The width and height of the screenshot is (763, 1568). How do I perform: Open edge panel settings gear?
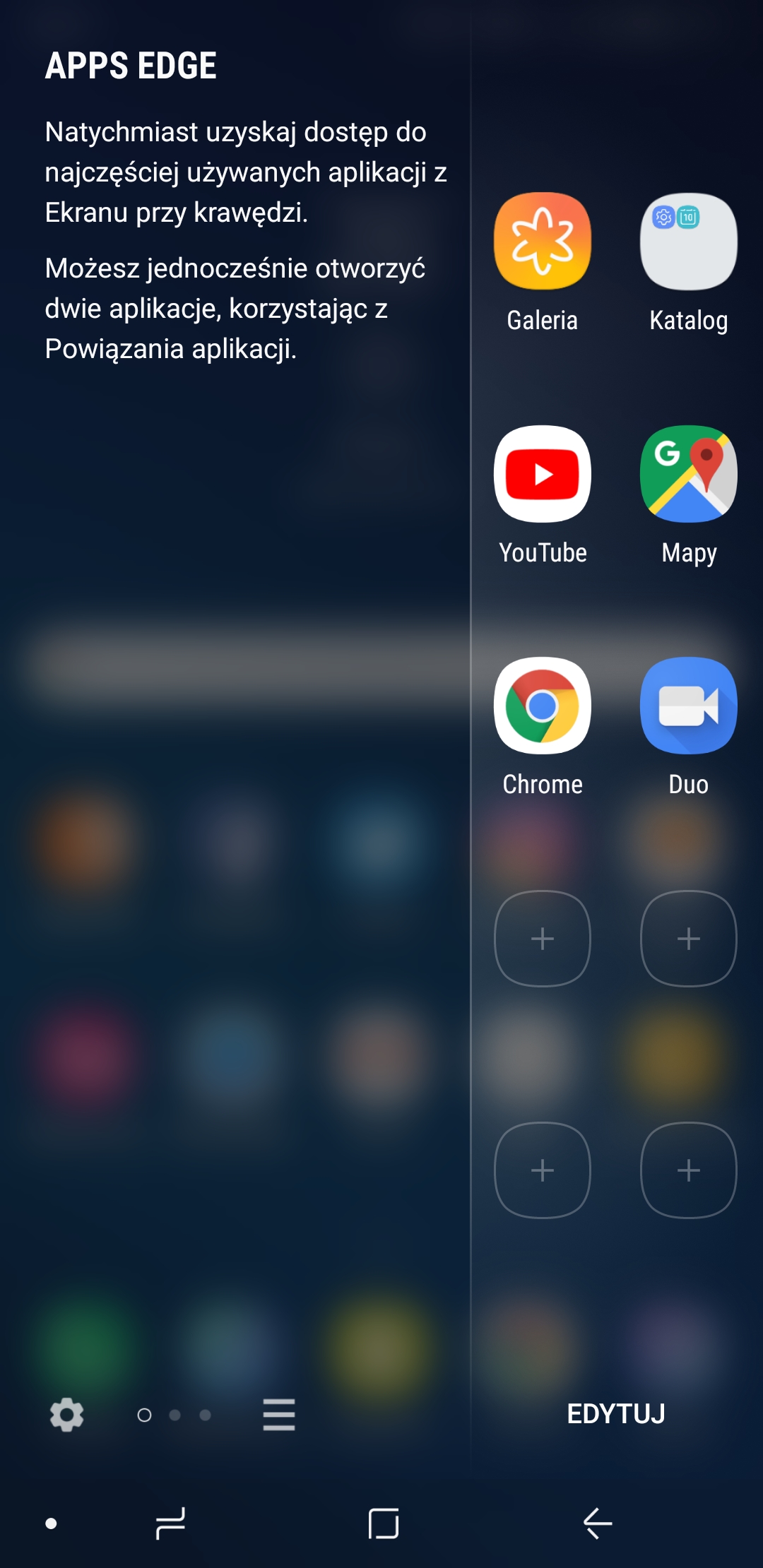pyautogui.click(x=67, y=1415)
